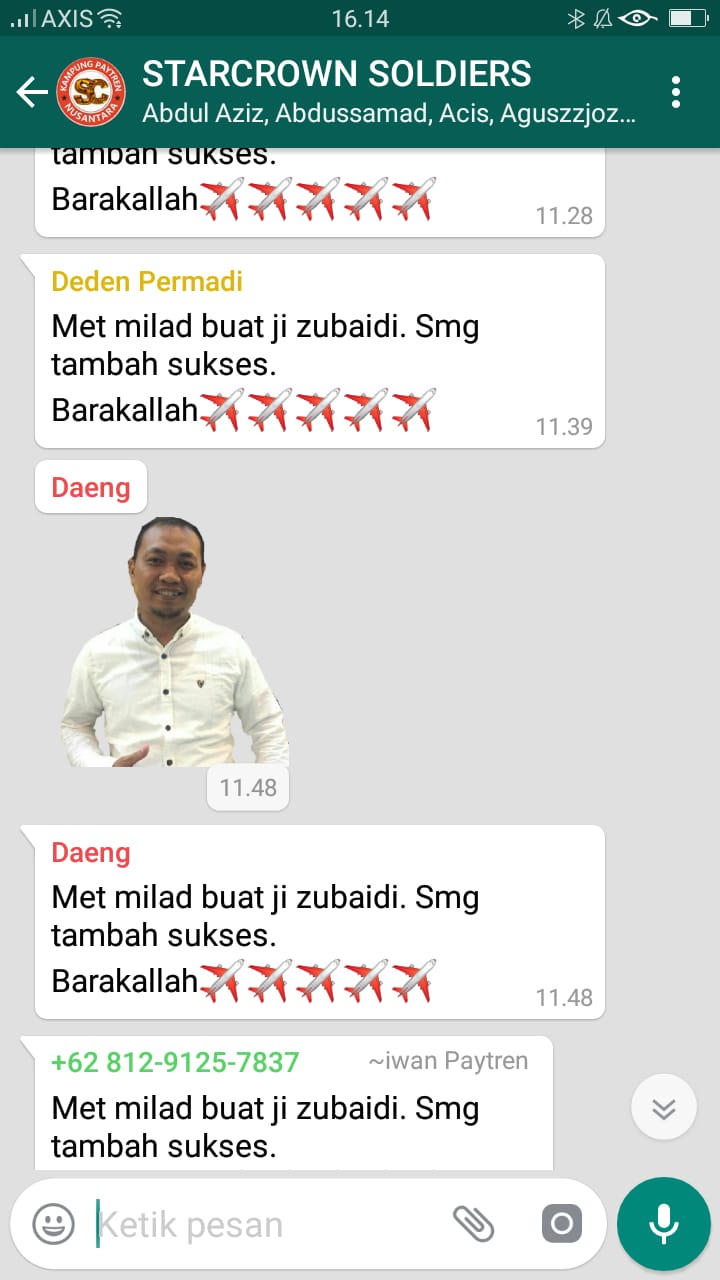Screen dimensions: 720x1280
Task: Open the overflow menu
Action: tap(676, 92)
